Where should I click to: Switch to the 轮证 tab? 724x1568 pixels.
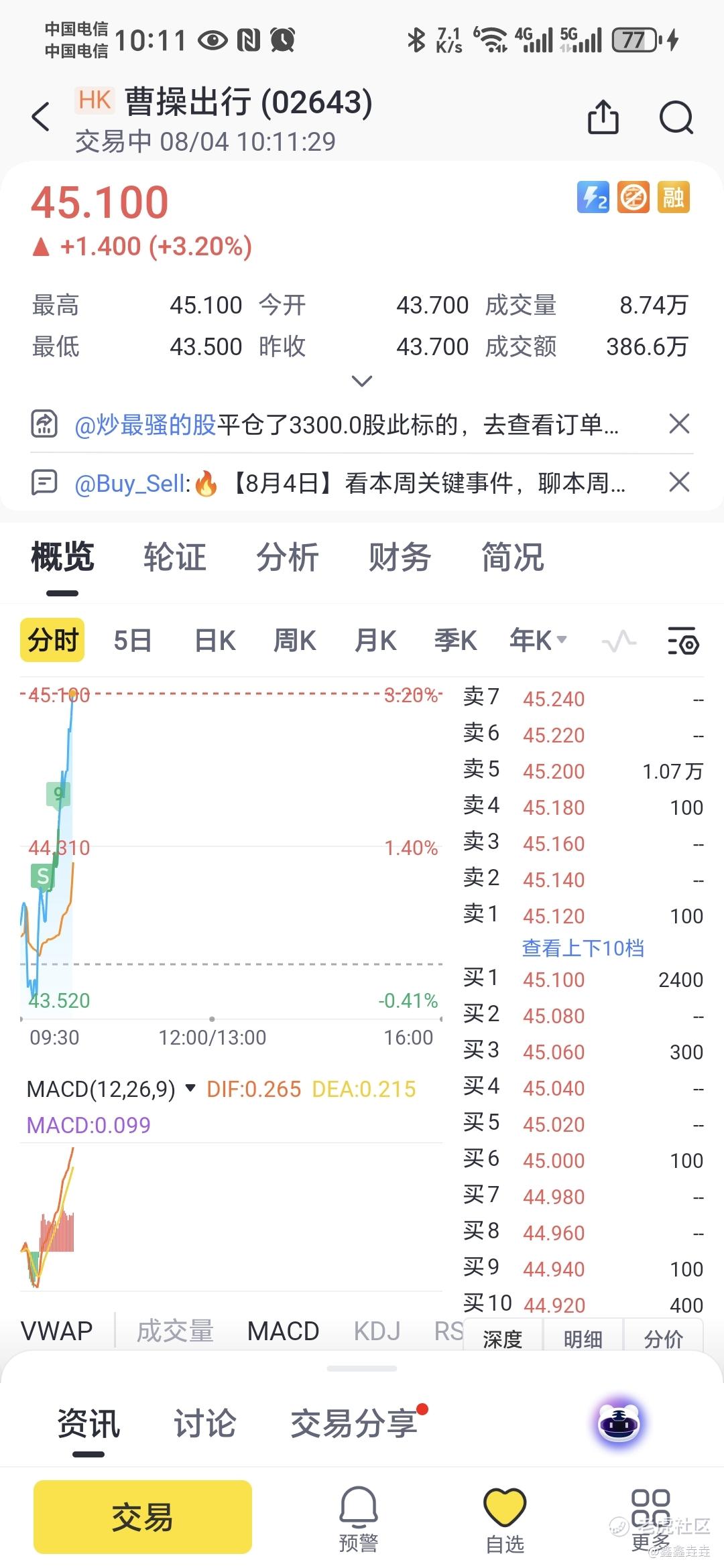point(174,558)
